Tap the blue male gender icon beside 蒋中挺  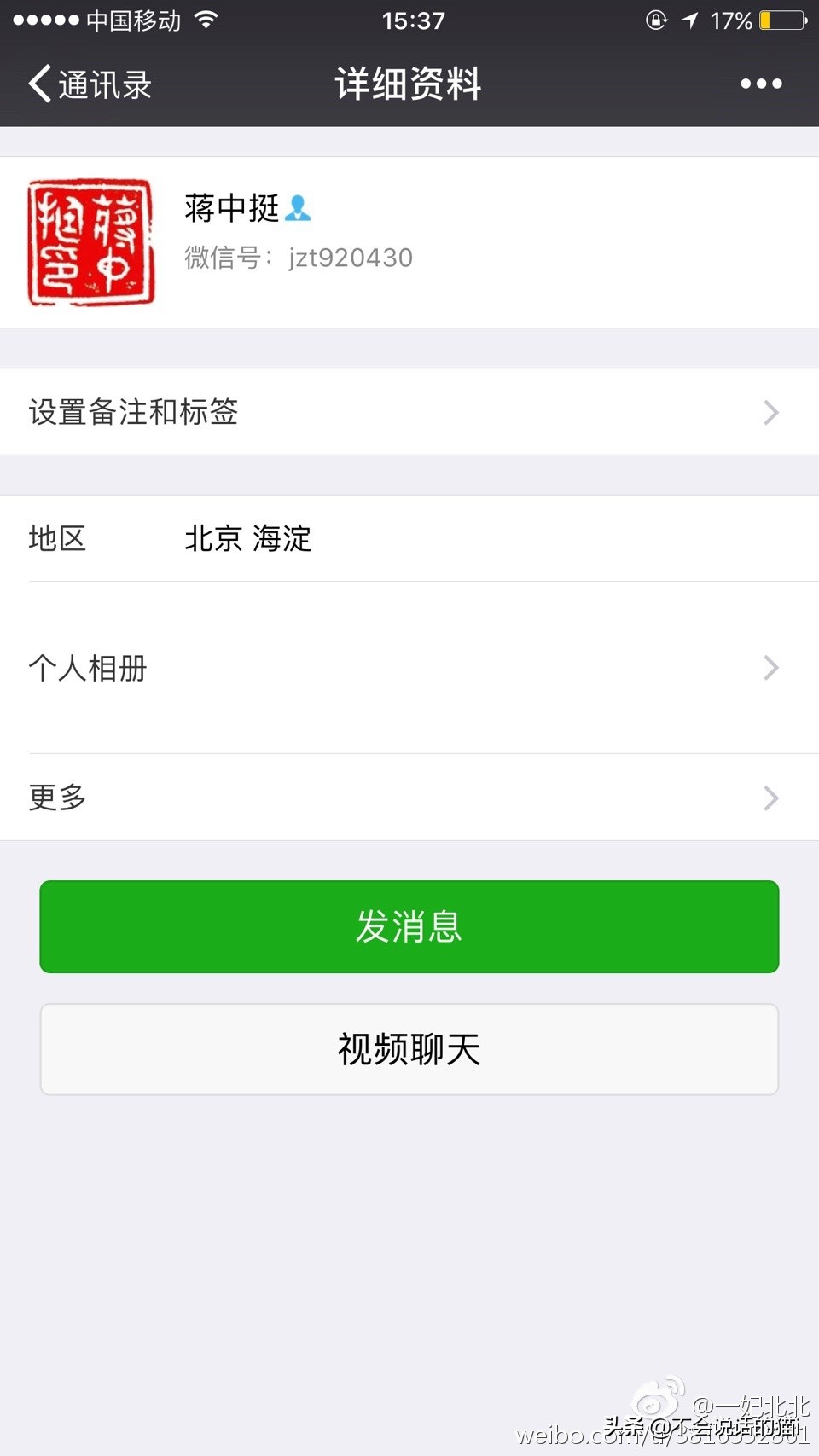299,208
